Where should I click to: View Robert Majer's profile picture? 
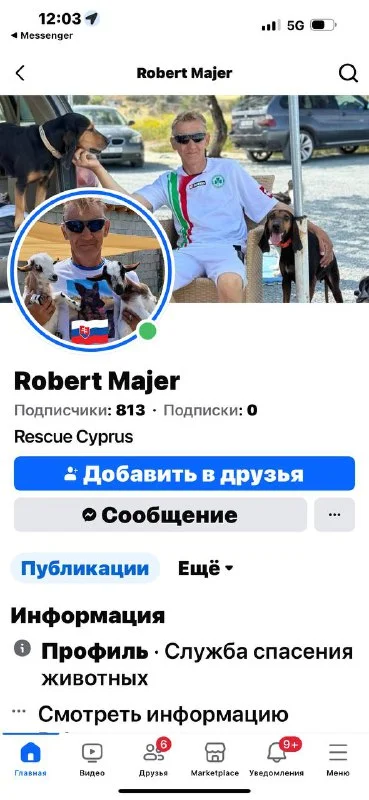[x=91, y=270]
